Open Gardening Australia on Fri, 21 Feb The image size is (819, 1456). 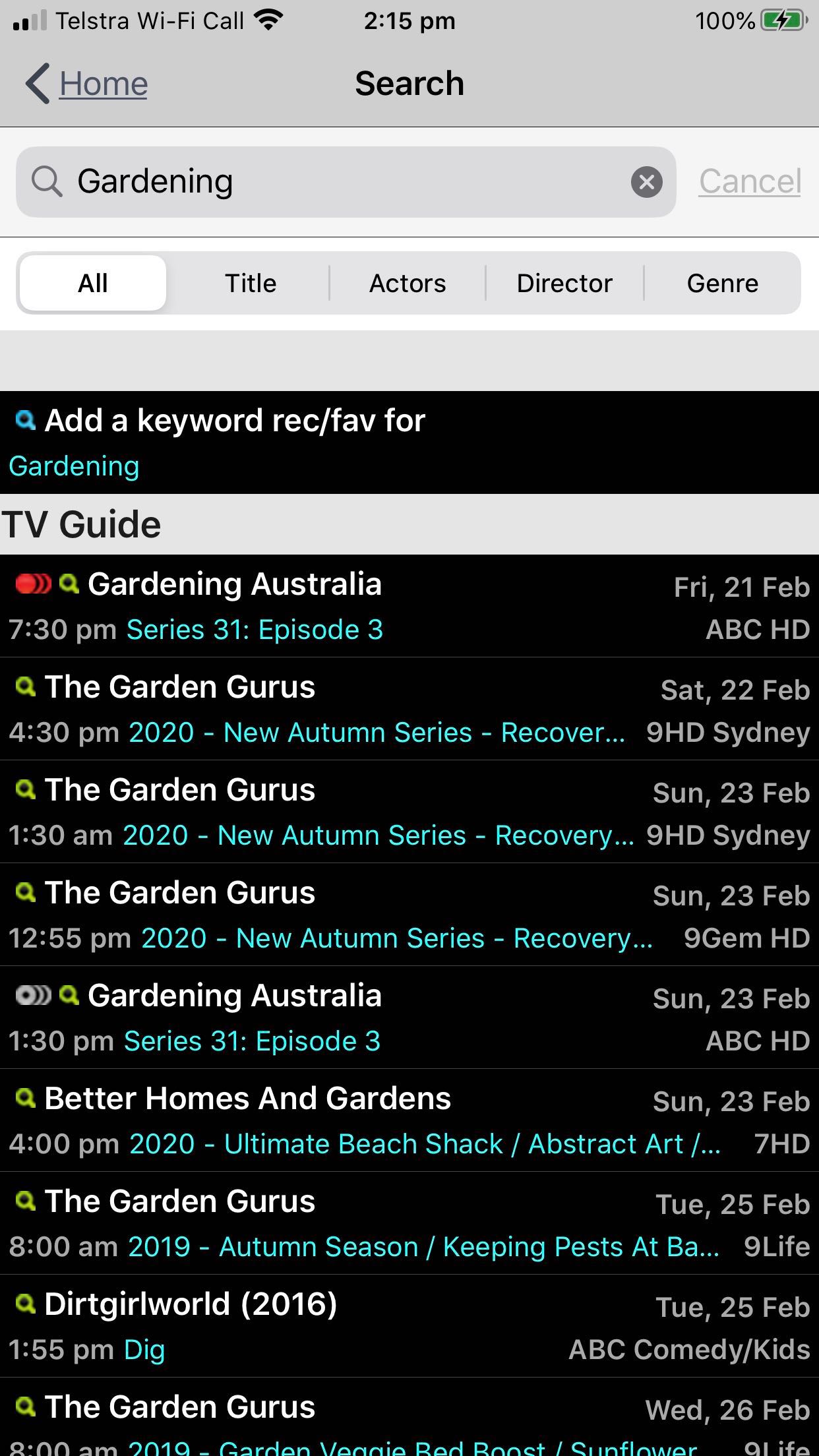[409, 606]
